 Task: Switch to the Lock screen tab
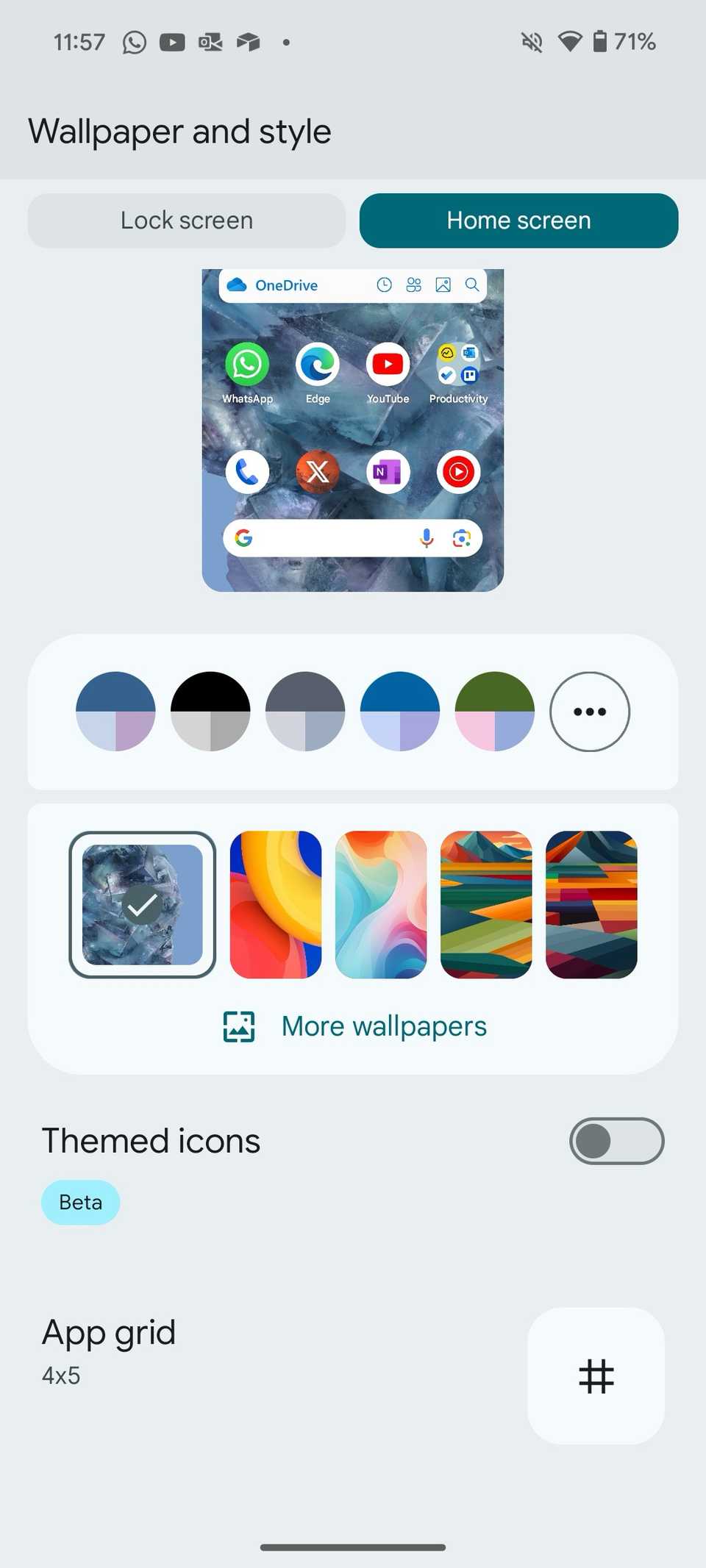tap(186, 221)
